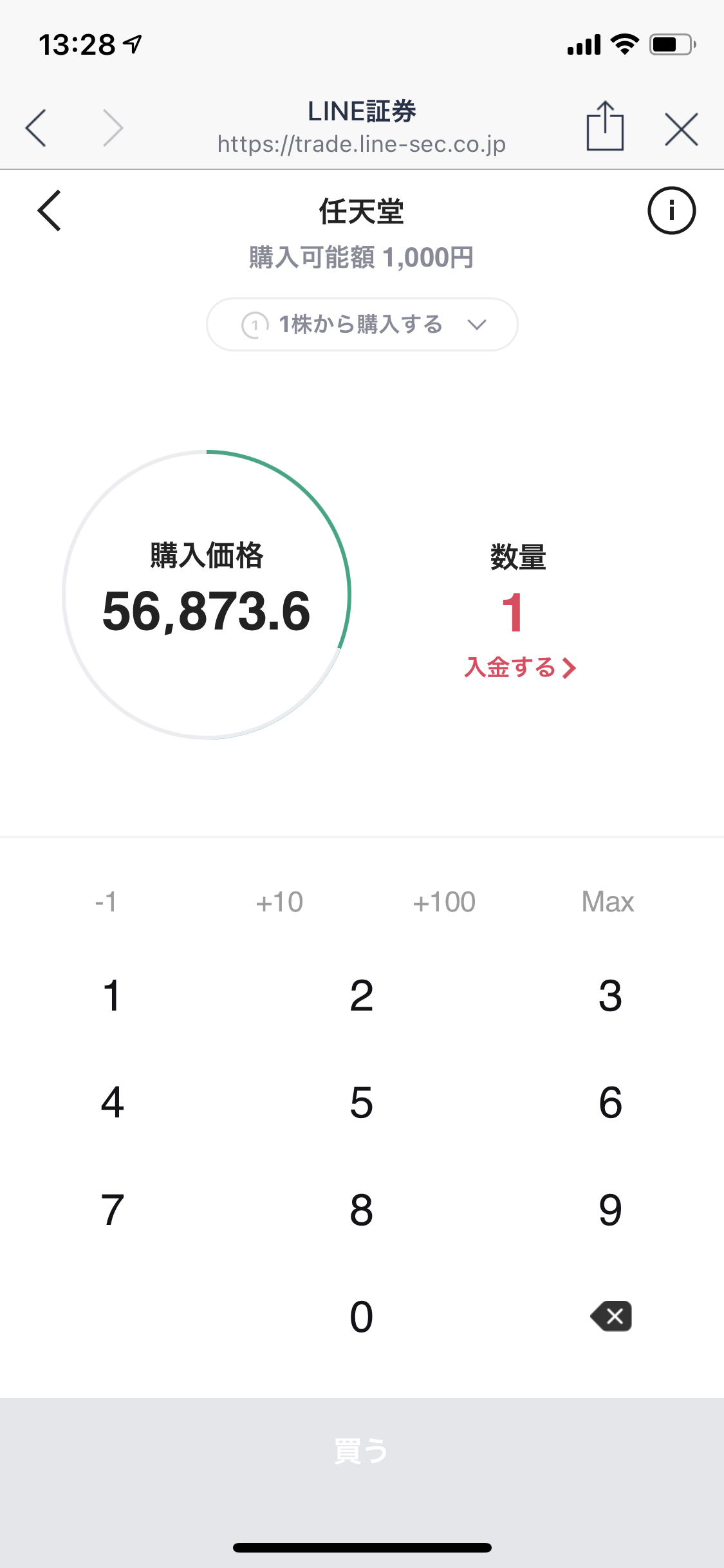Share this LINE証券 page

pos(605,126)
